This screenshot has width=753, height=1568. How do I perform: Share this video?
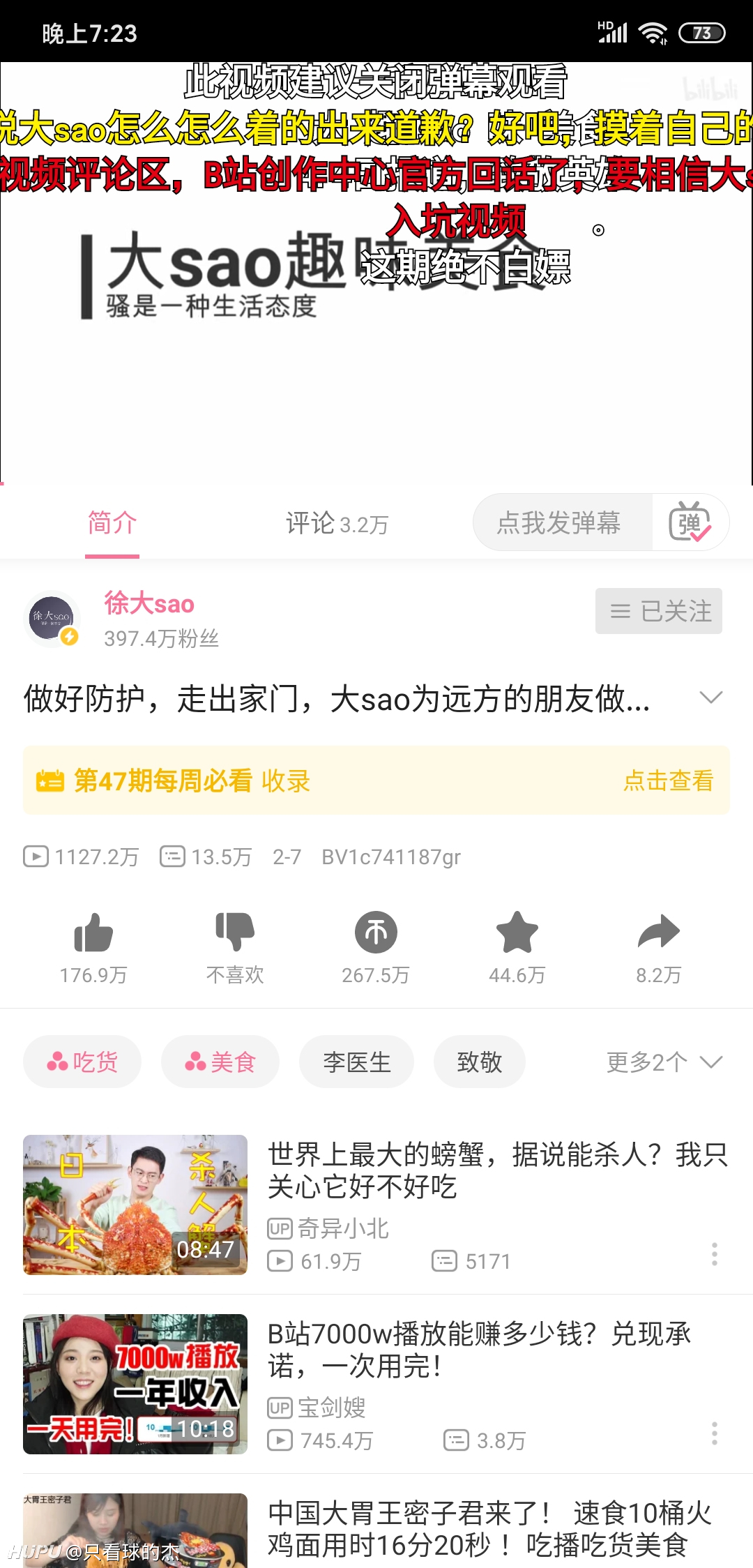(x=658, y=933)
